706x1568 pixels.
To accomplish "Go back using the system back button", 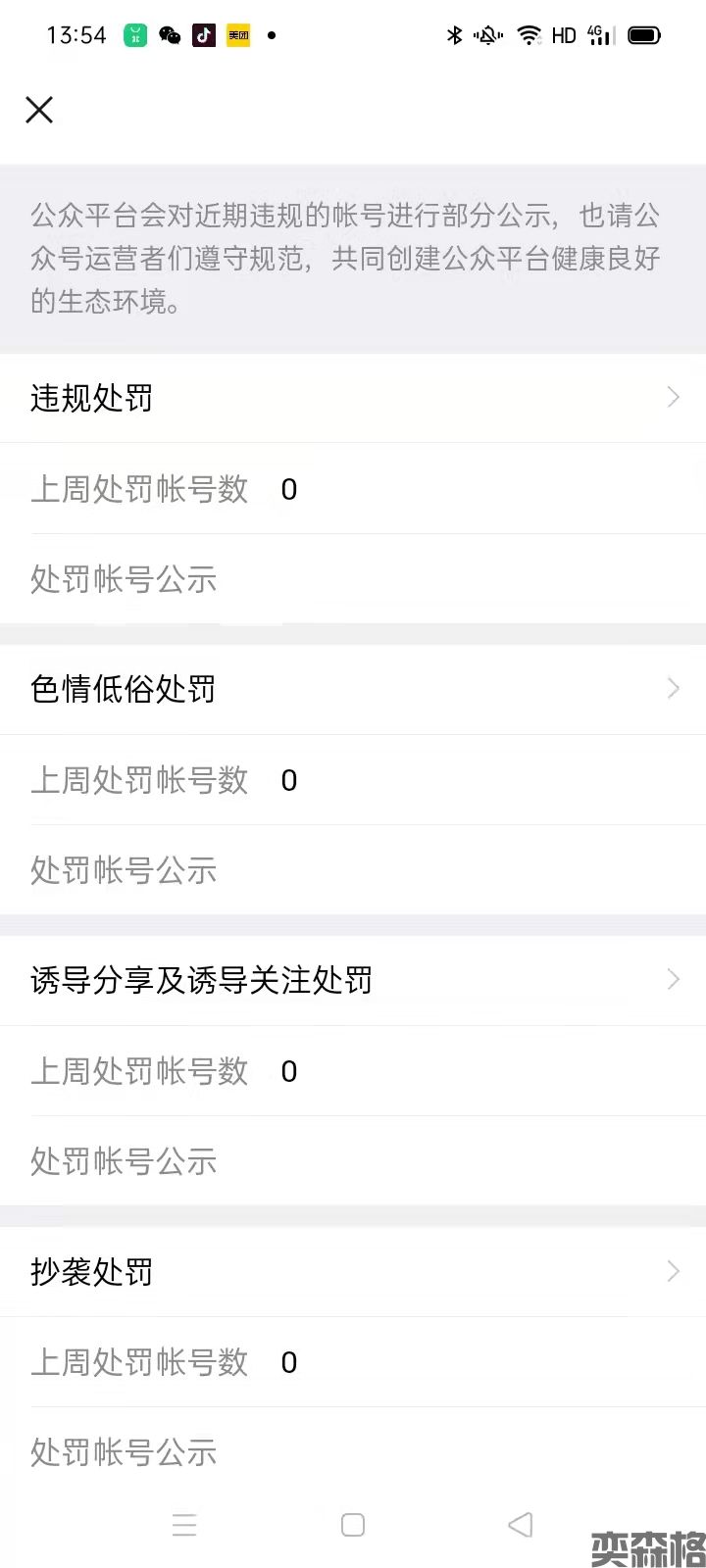I will [521, 1525].
